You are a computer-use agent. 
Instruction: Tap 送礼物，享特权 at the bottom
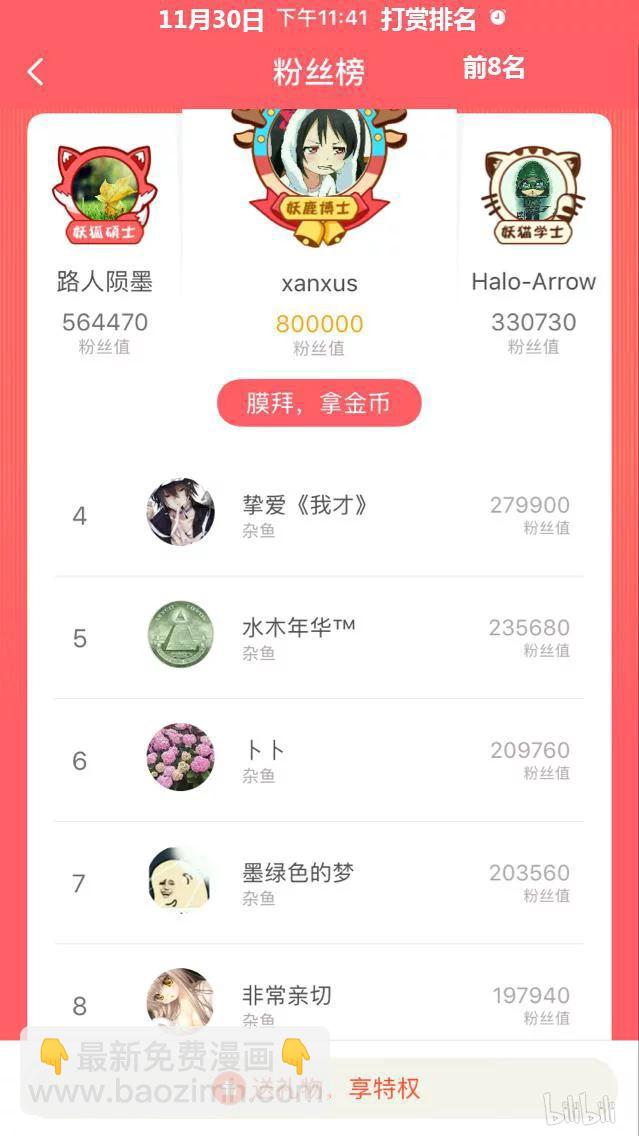pos(383,1088)
